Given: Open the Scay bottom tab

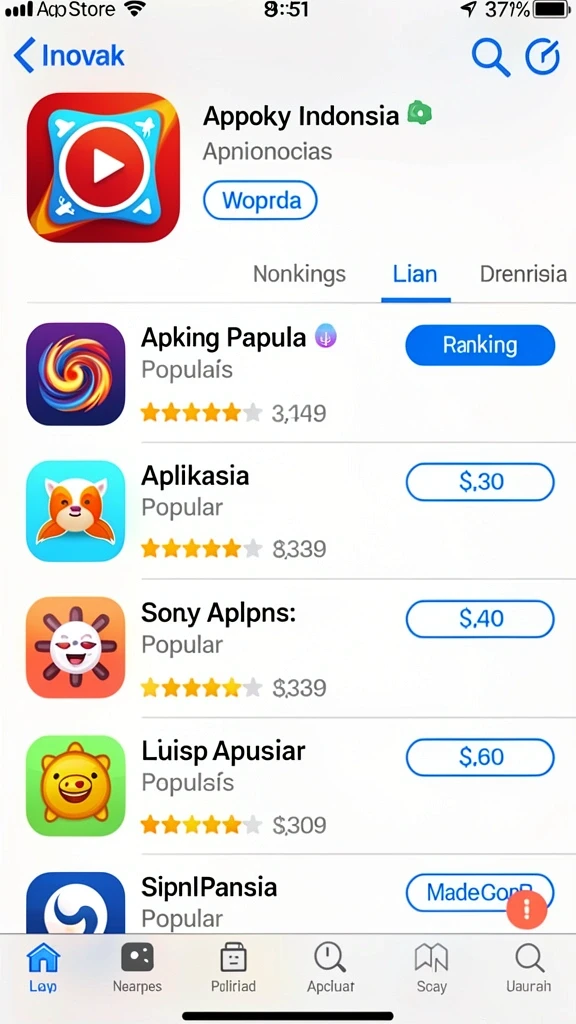Looking at the screenshot, I should [432, 968].
